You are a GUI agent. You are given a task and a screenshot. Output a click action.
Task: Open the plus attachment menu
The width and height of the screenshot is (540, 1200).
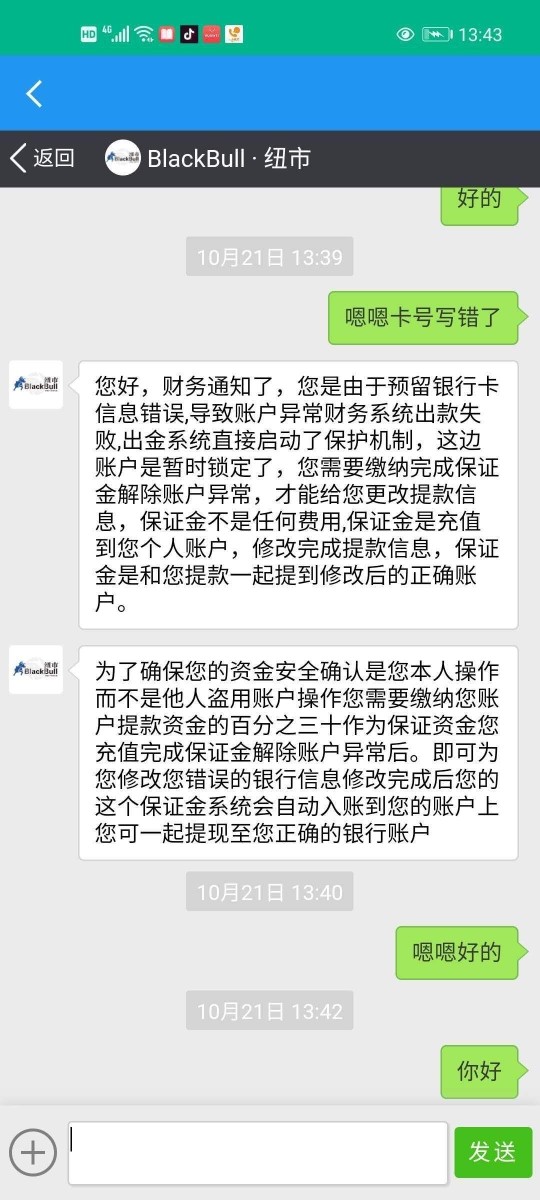pyautogui.click(x=32, y=1152)
